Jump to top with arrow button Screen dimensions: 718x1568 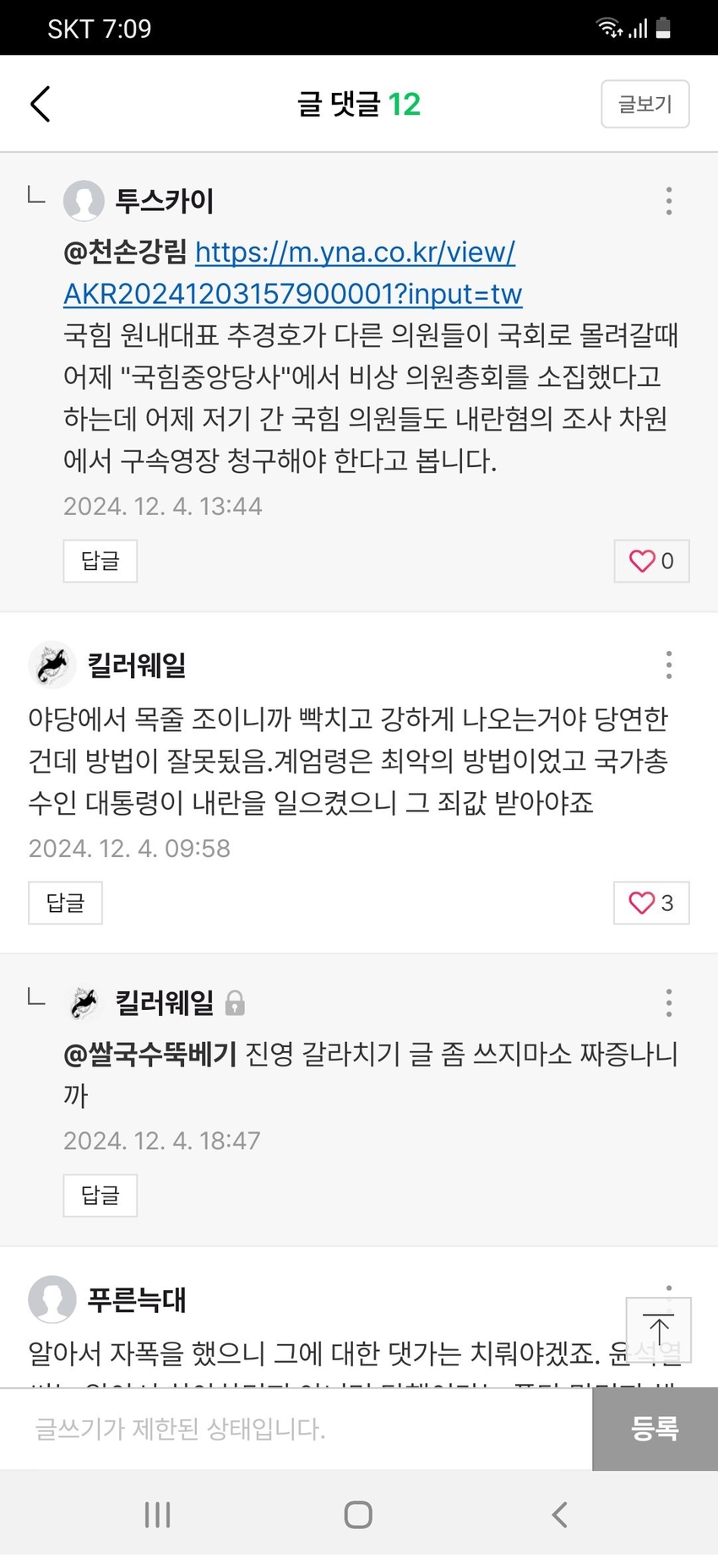click(658, 1329)
